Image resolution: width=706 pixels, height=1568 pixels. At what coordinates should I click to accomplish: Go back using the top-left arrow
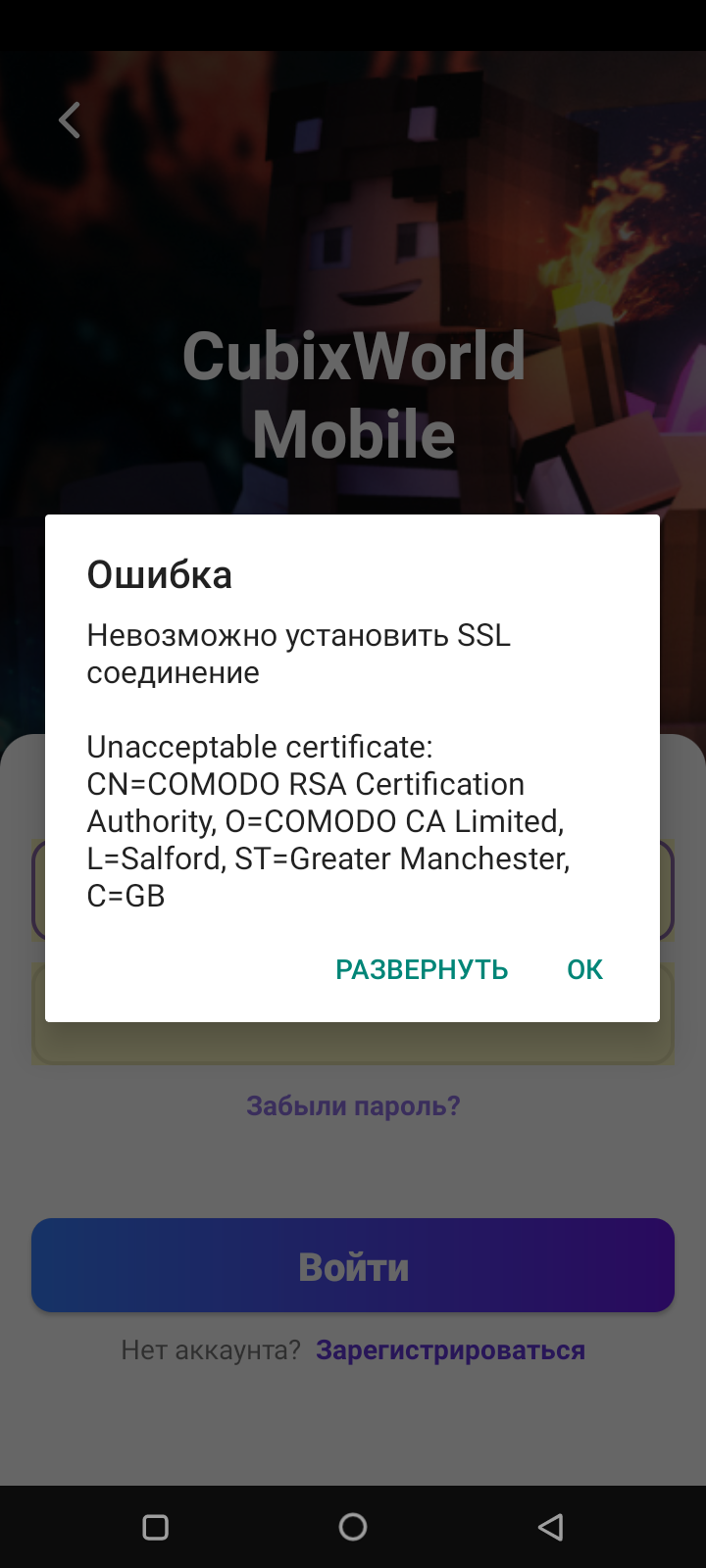[70, 121]
